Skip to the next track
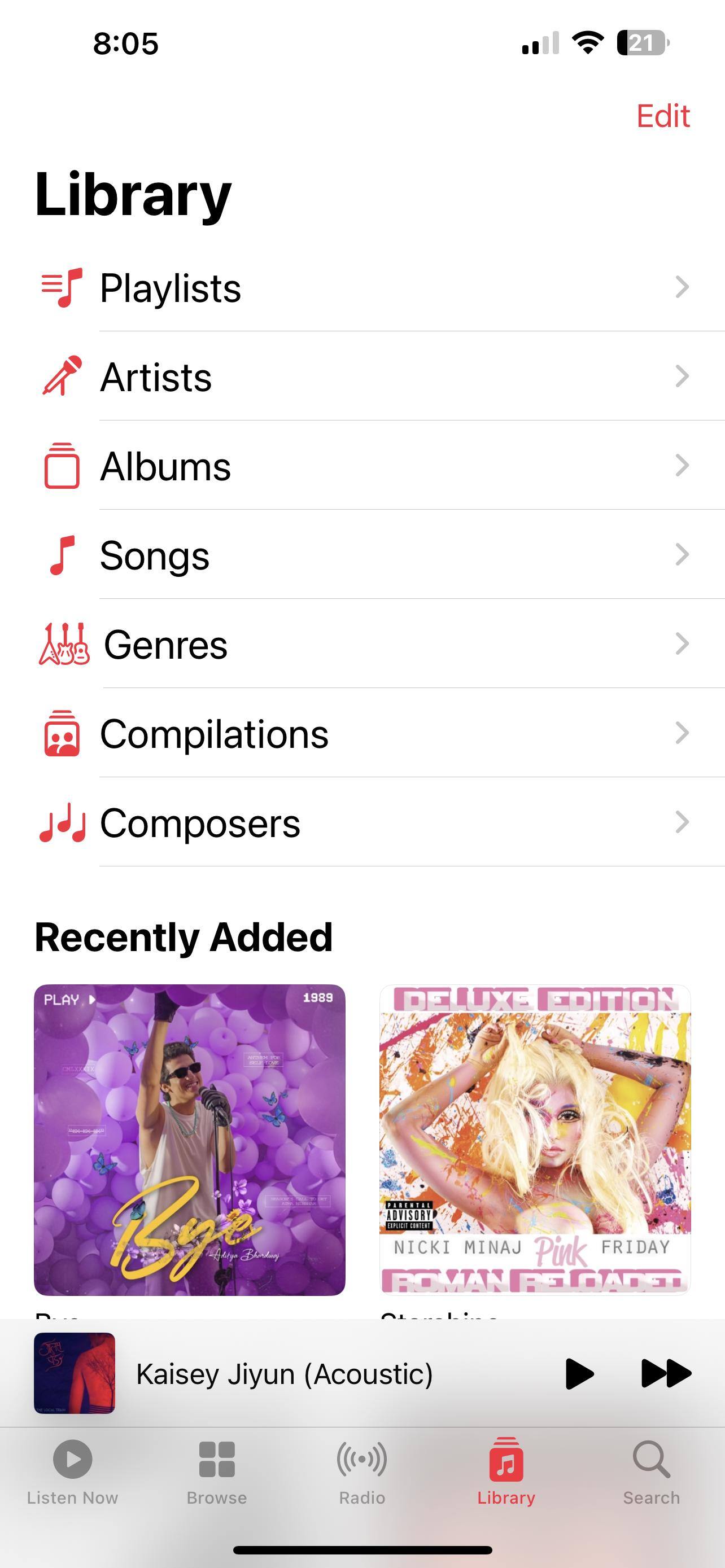 (666, 1373)
